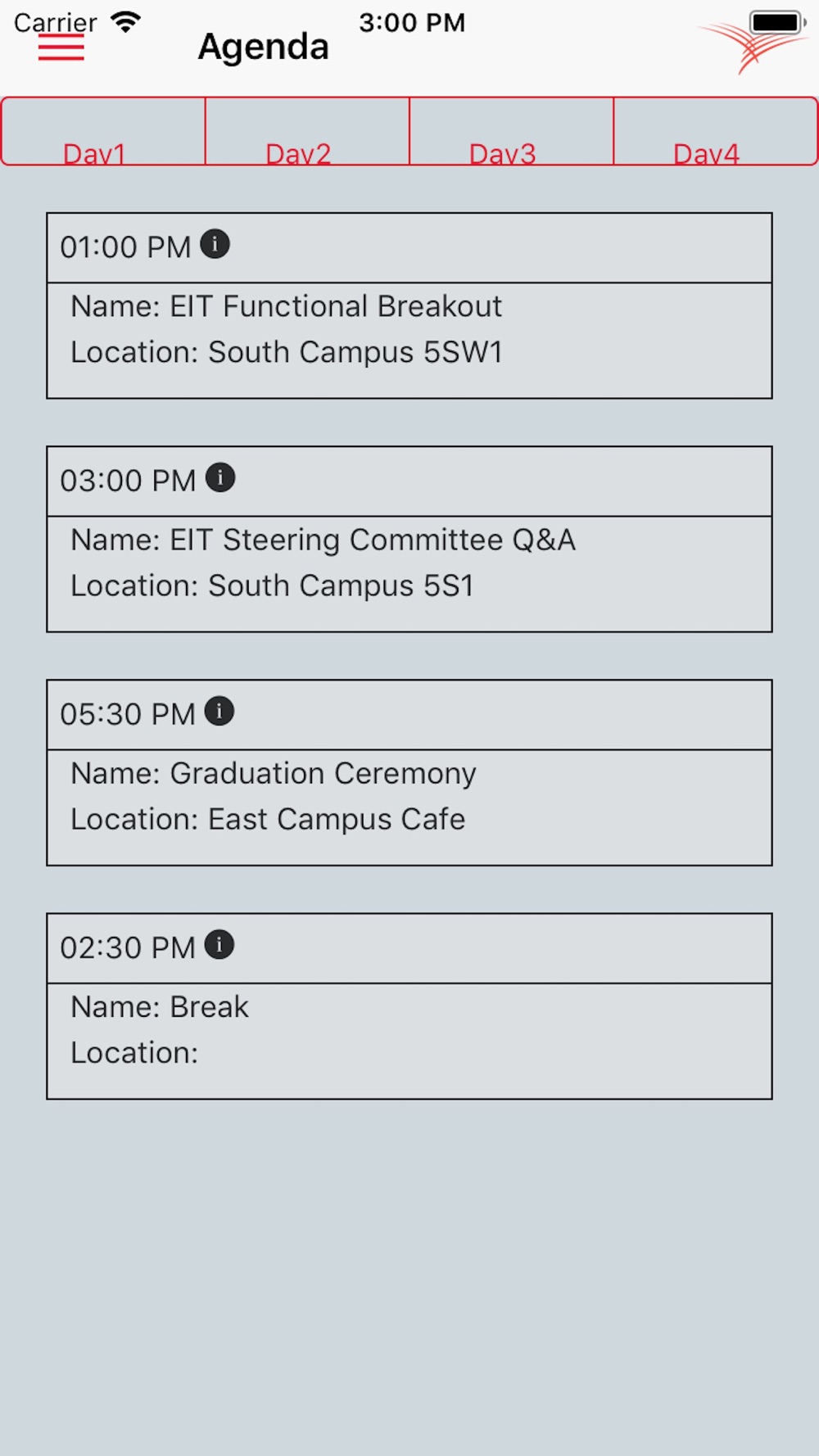
Task: Open the hamburger drawer menu
Action: [x=61, y=47]
